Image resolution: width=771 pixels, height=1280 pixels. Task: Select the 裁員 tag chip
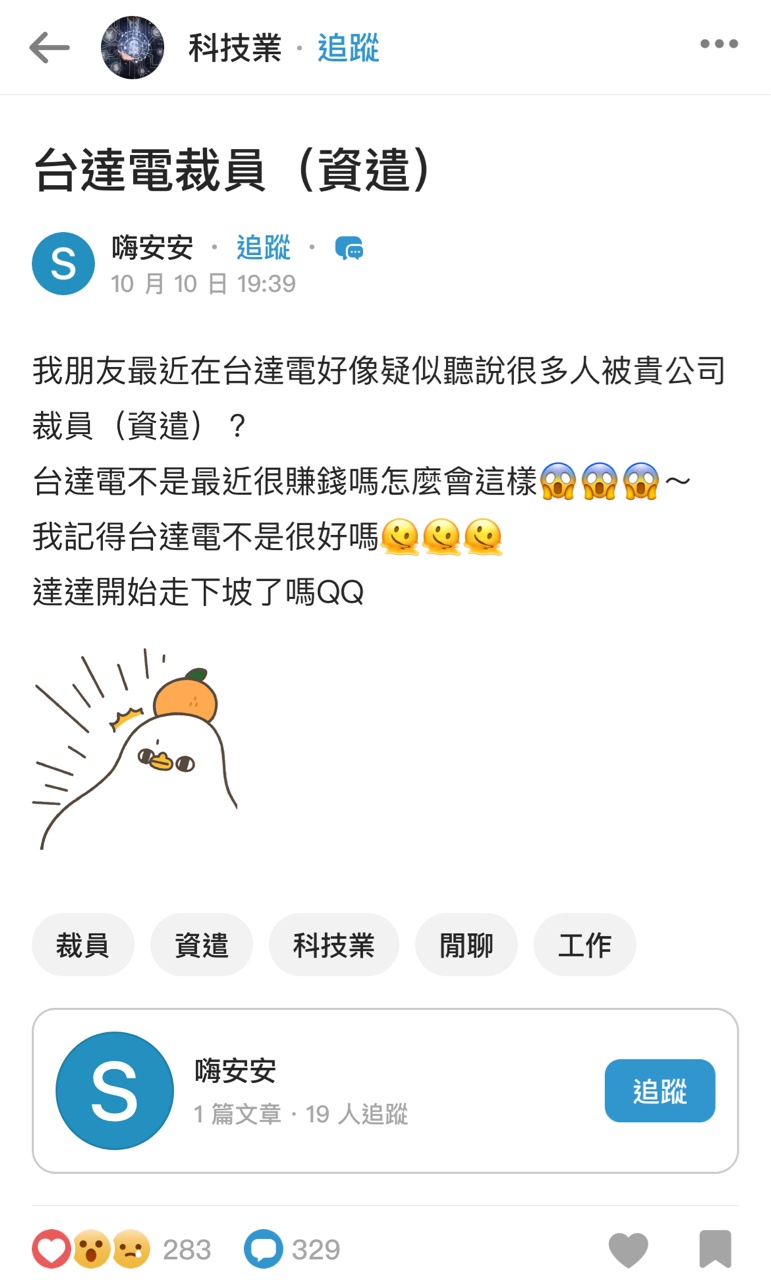tap(82, 945)
